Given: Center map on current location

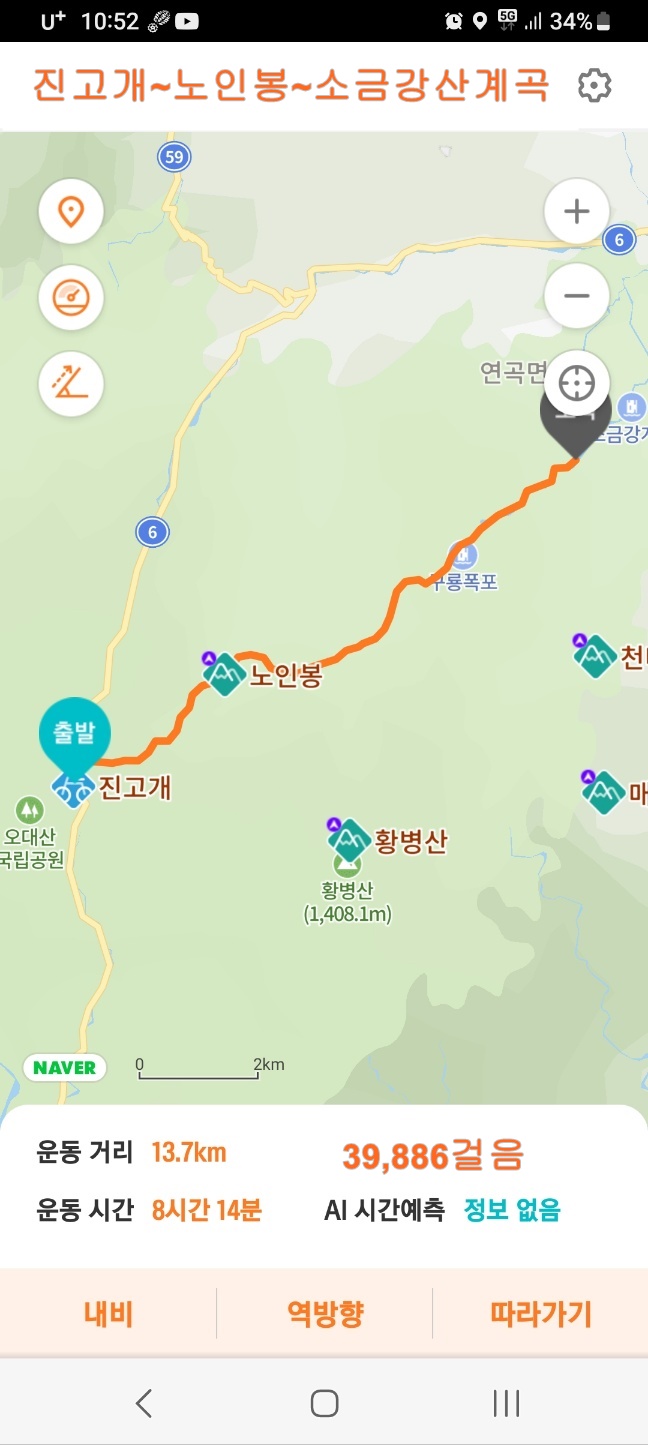Looking at the screenshot, I should click(576, 383).
